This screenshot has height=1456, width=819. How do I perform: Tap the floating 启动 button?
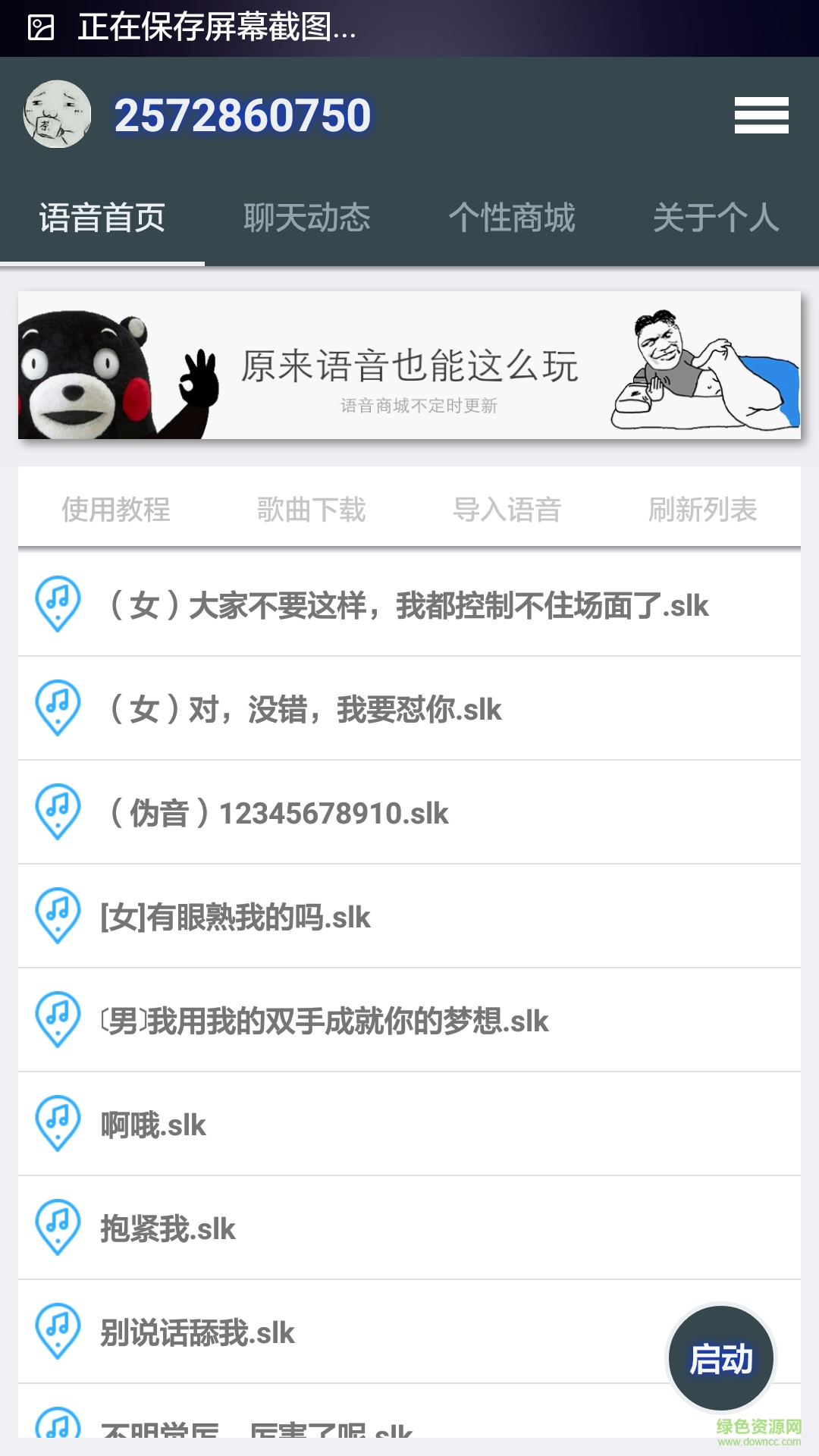coord(720,1358)
